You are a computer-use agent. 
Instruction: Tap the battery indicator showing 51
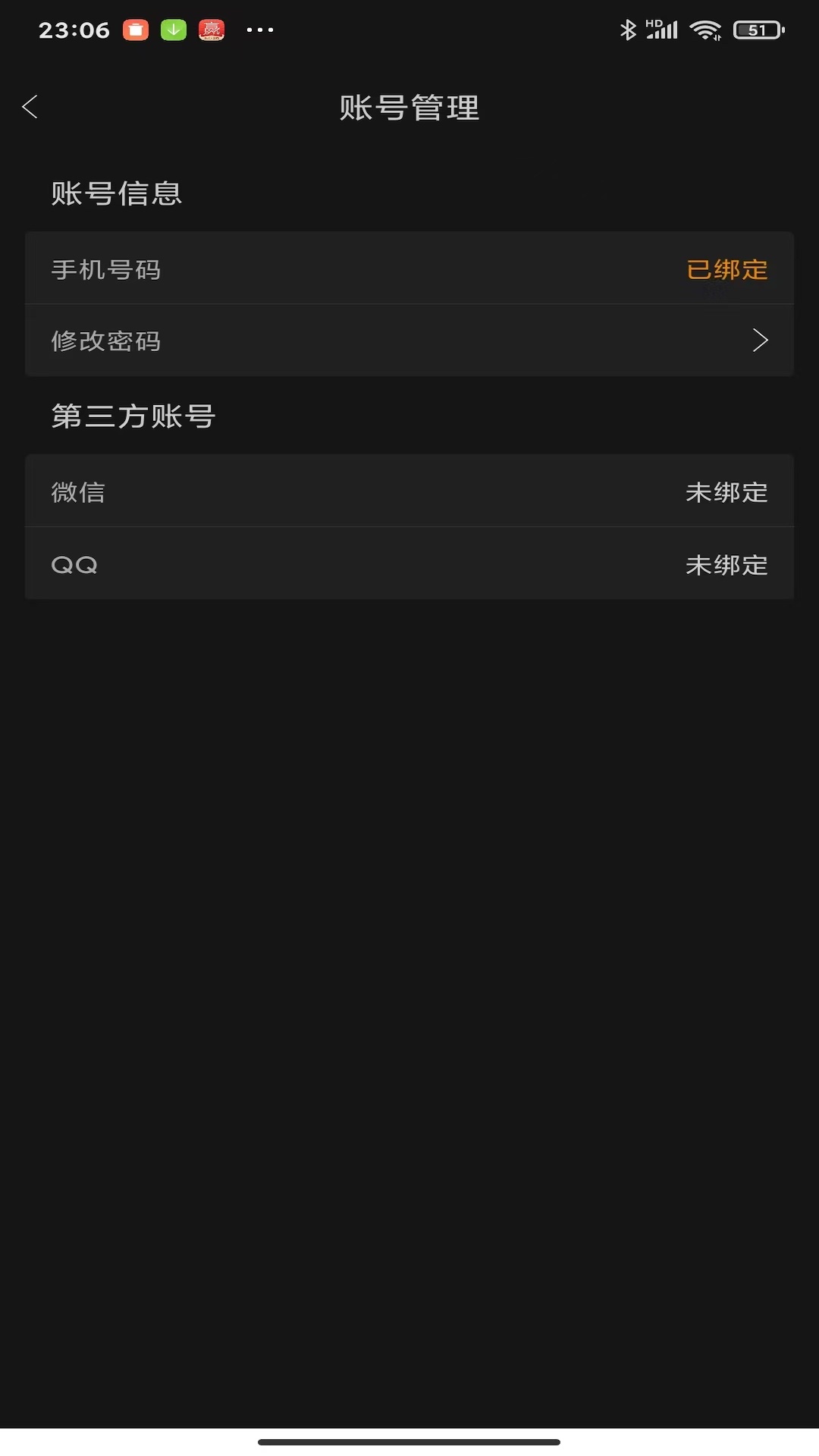pyautogui.click(x=756, y=30)
